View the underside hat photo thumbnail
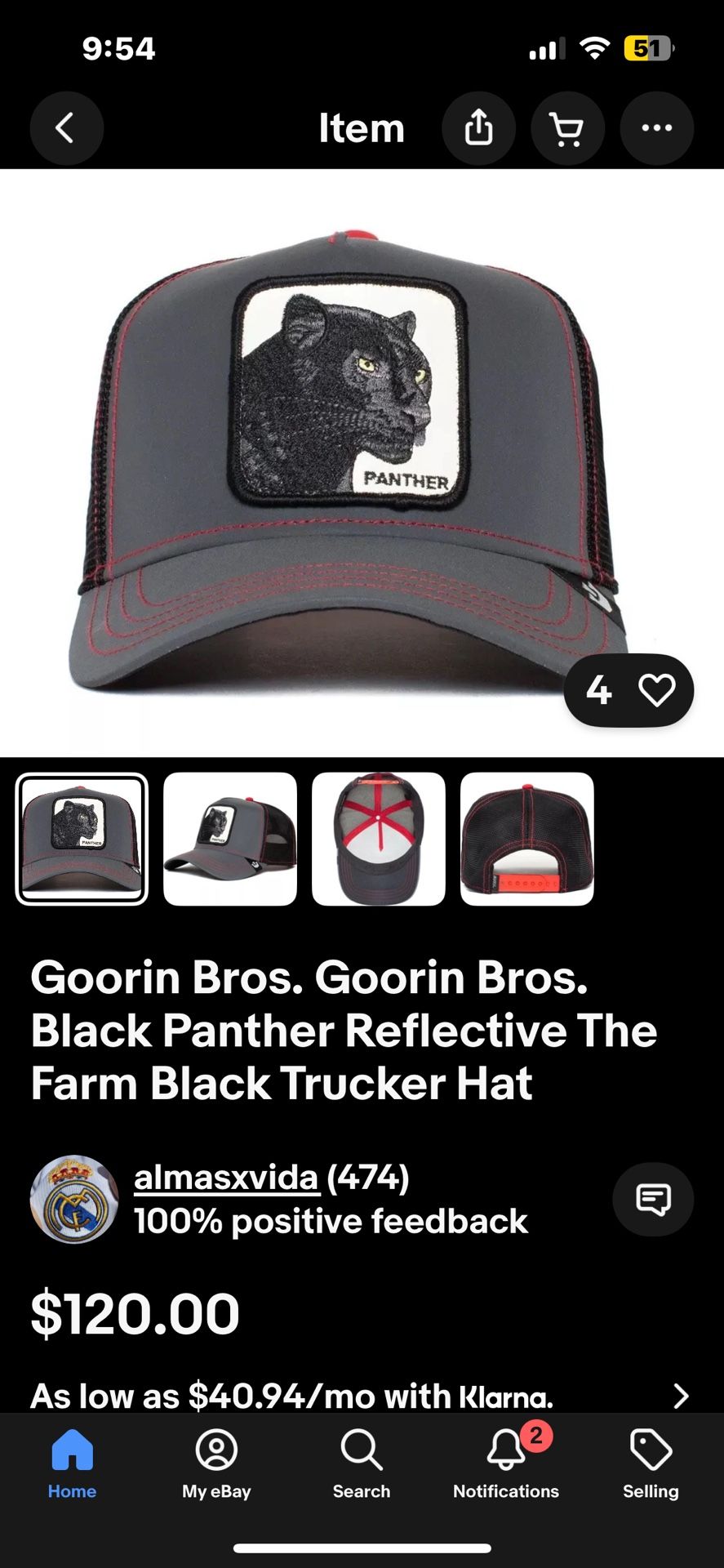Screen dimensions: 724x1568 (378, 840)
